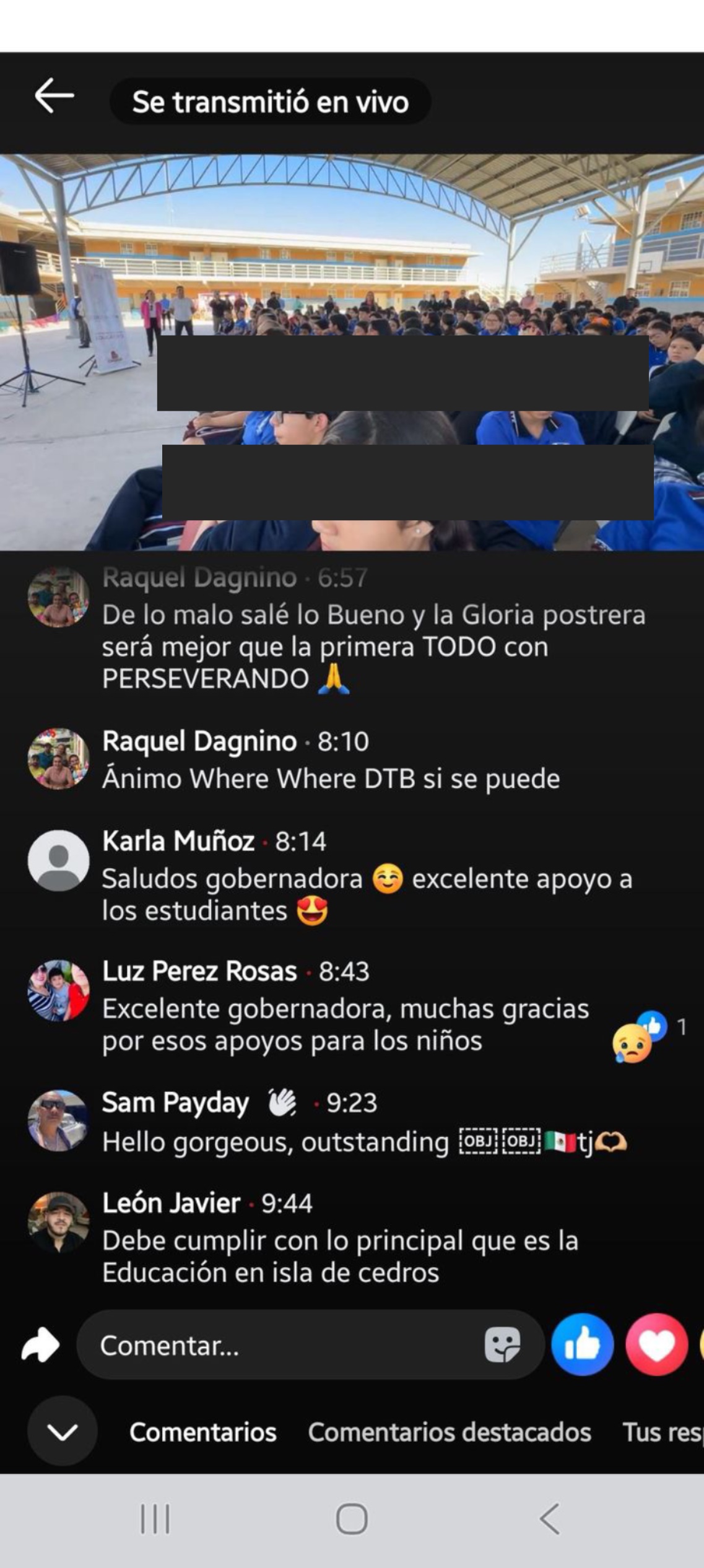Screen dimensions: 704x1568
Task: View reactions on Luz Perez Rosas's comment
Action: click(x=644, y=1035)
